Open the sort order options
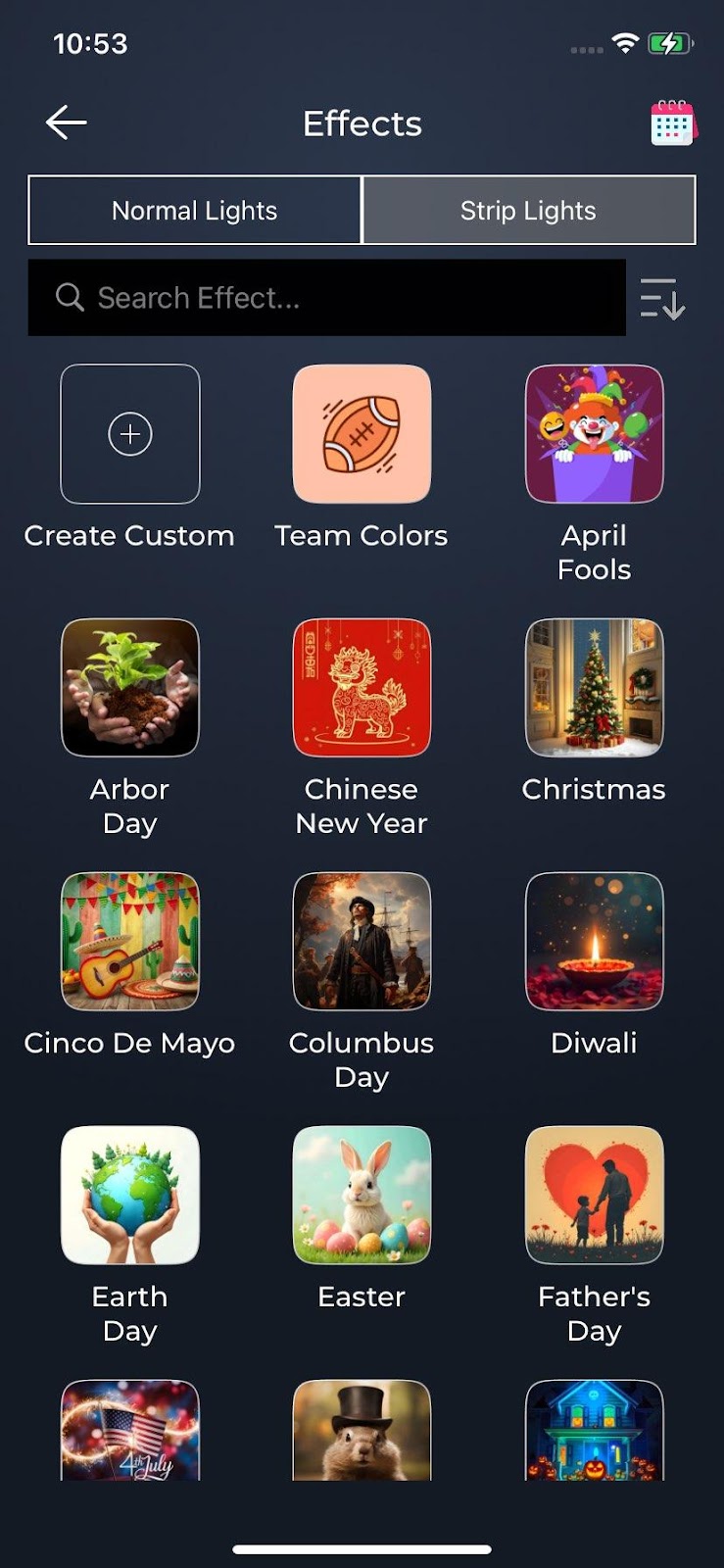The image size is (724, 1568). [662, 299]
